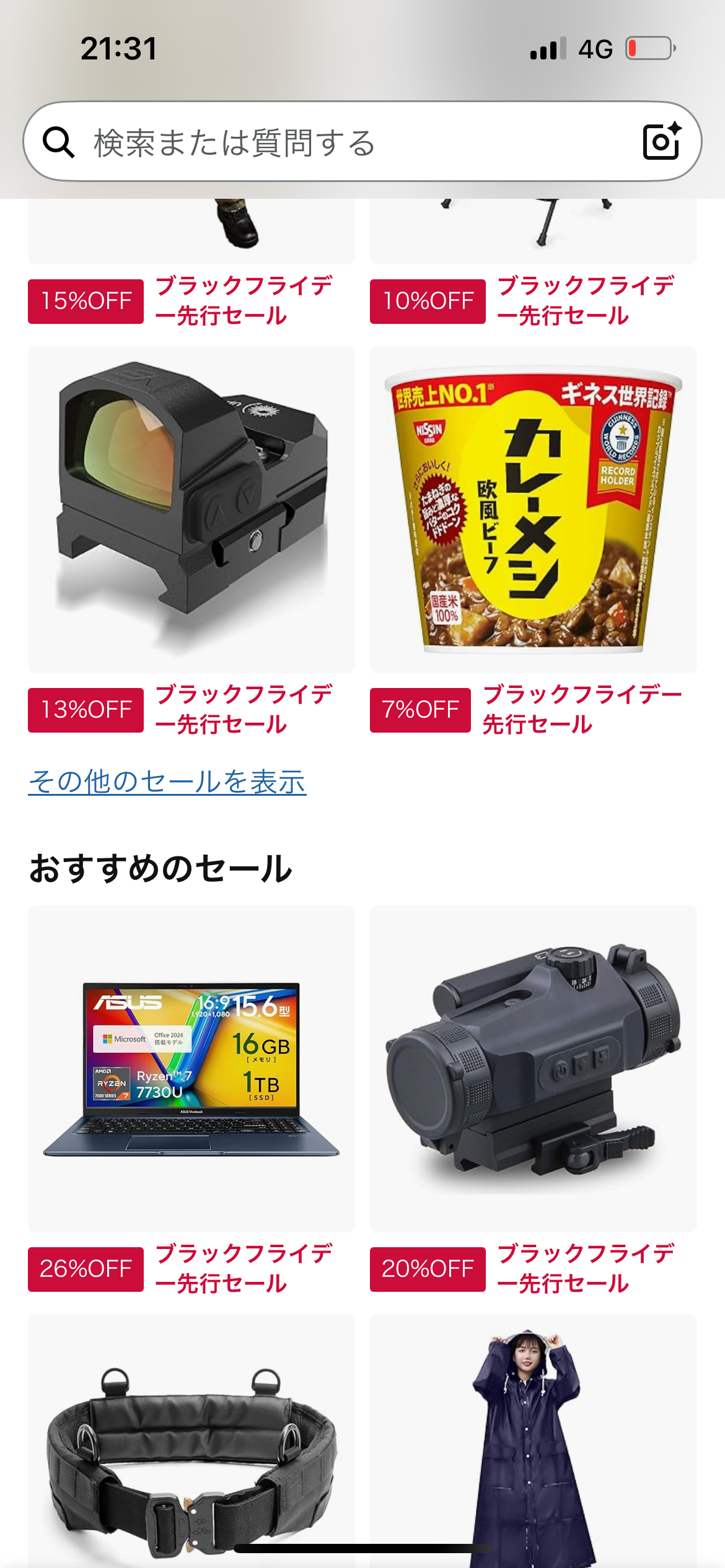The height and width of the screenshot is (1568, 725).
Task: Open the ASUS laptop 26%OFF deal
Action: [x=191, y=1068]
